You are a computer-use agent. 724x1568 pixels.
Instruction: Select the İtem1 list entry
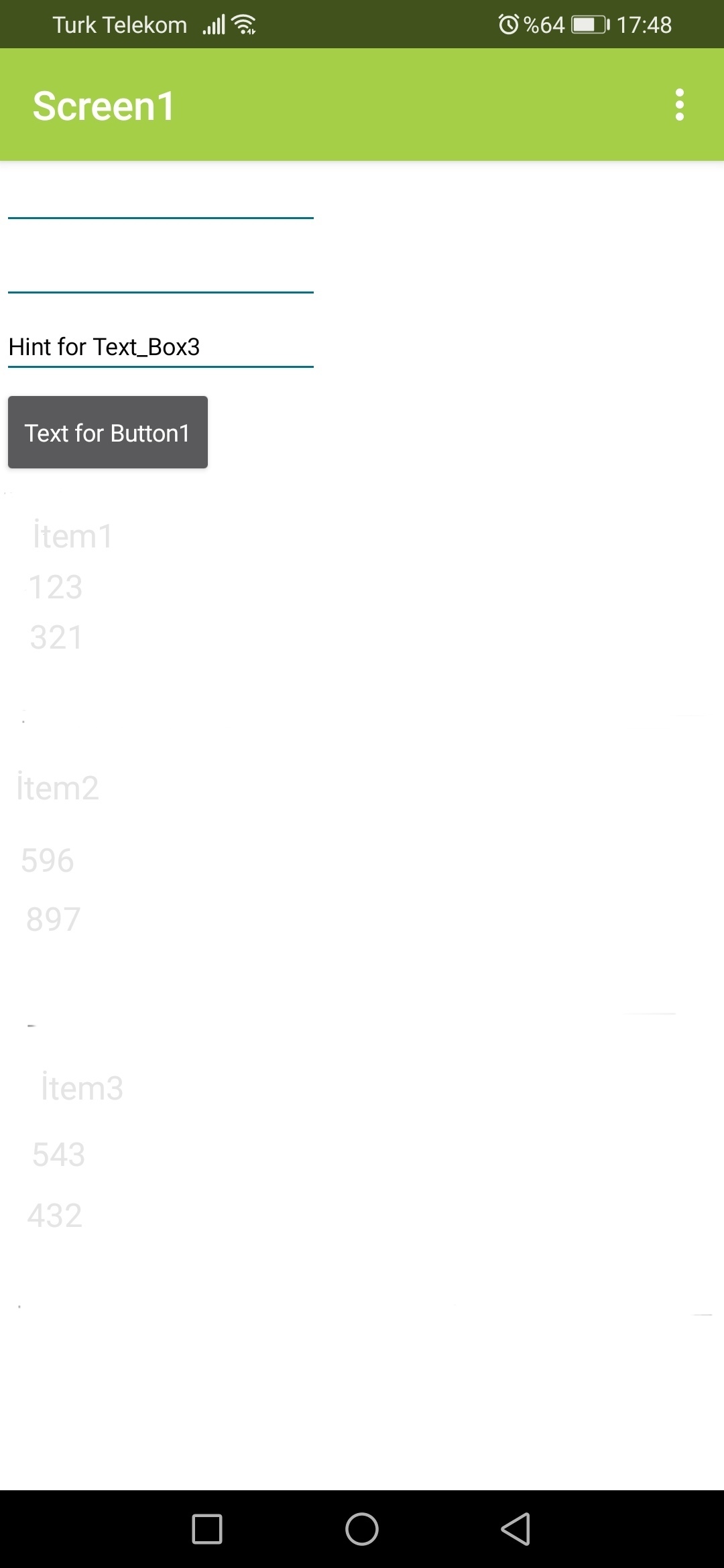(72, 536)
